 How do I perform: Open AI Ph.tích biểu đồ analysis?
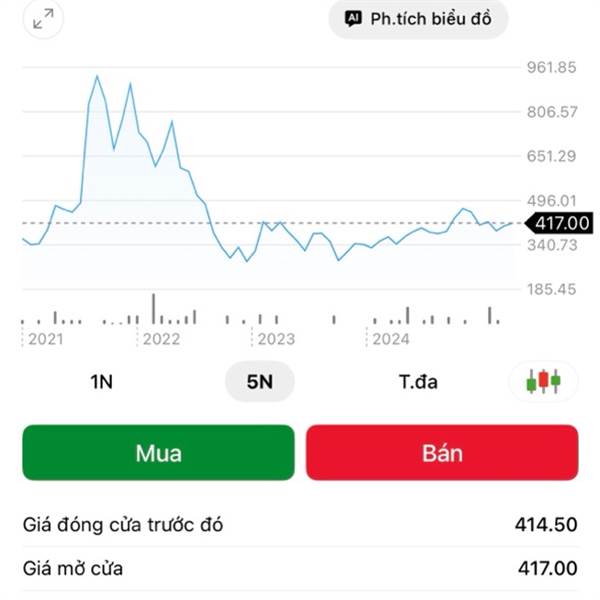pyautogui.click(x=418, y=19)
